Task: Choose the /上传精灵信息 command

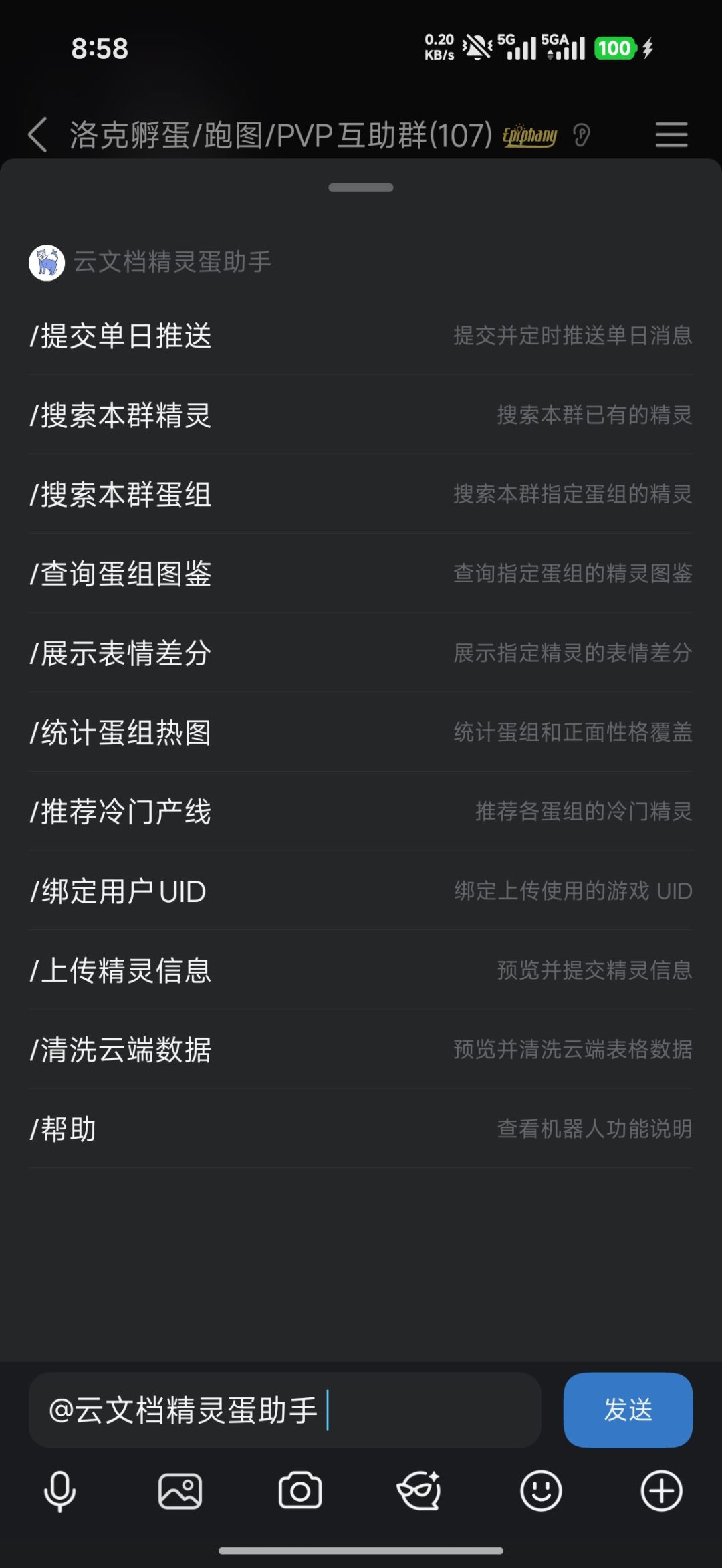Action: point(361,970)
